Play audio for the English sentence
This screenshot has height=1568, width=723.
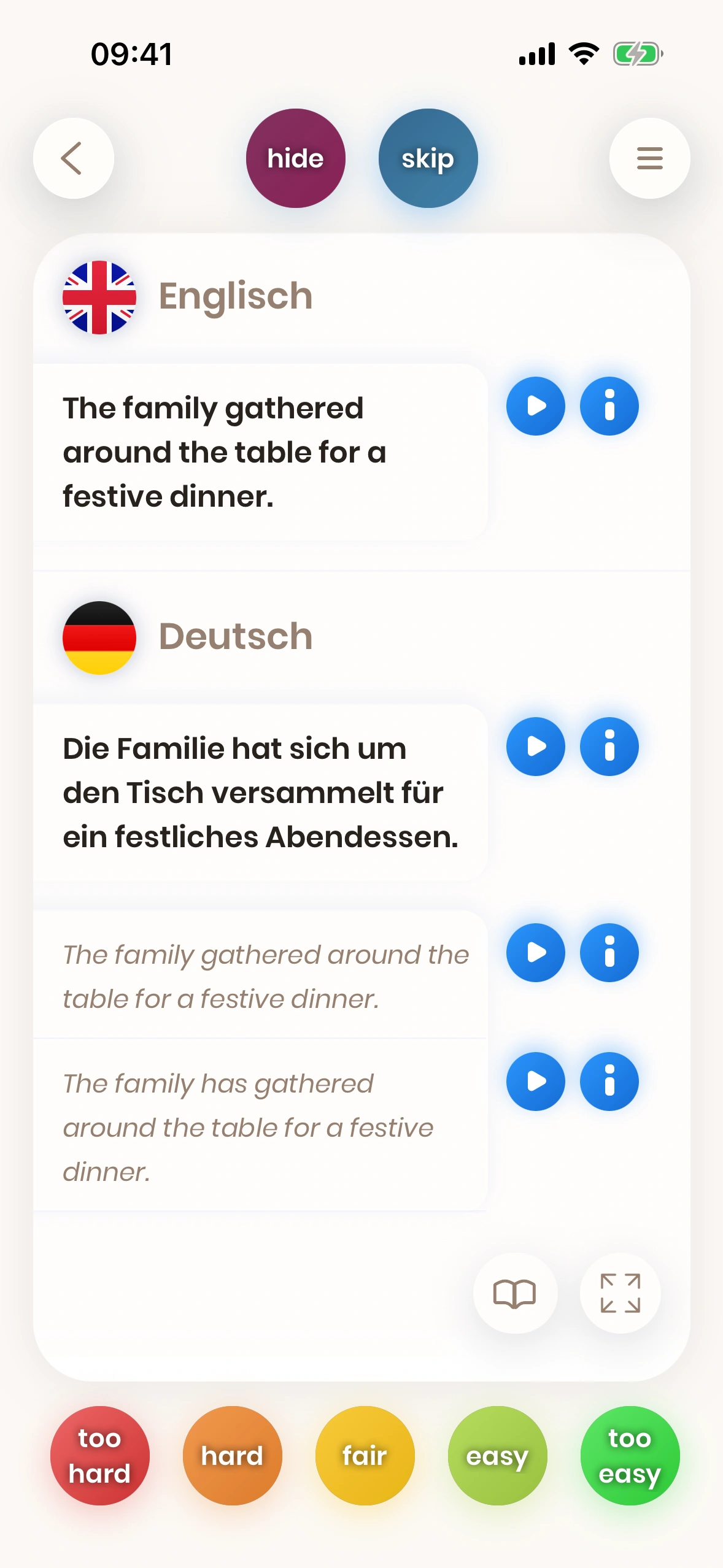(535, 406)
